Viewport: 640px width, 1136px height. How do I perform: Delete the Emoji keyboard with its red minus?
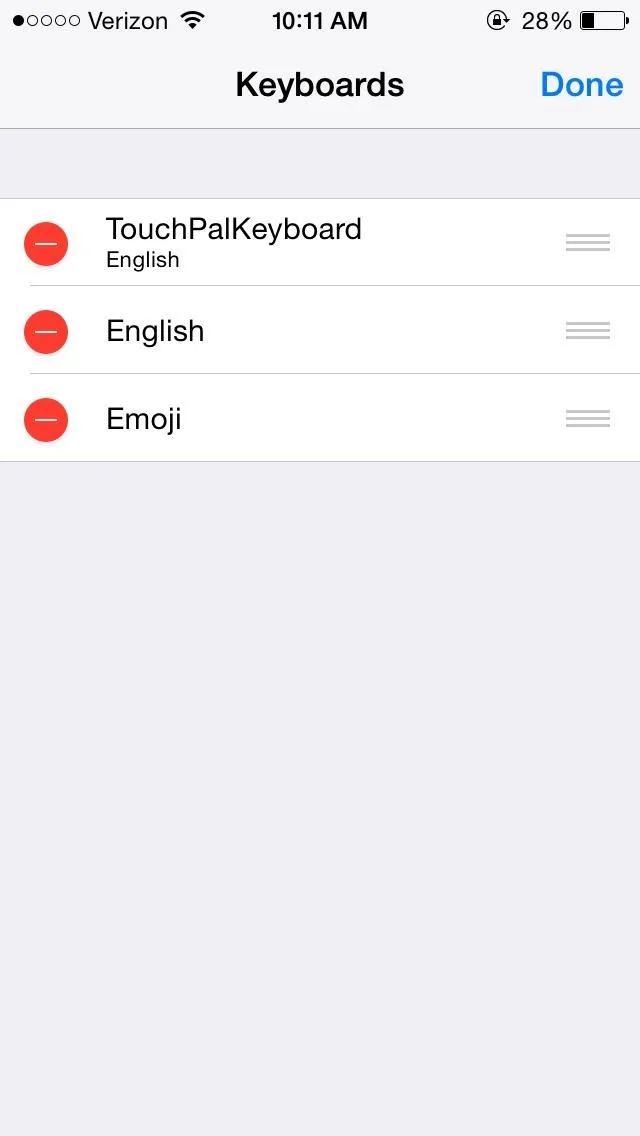pyautogui.click(x=46, y=419)
